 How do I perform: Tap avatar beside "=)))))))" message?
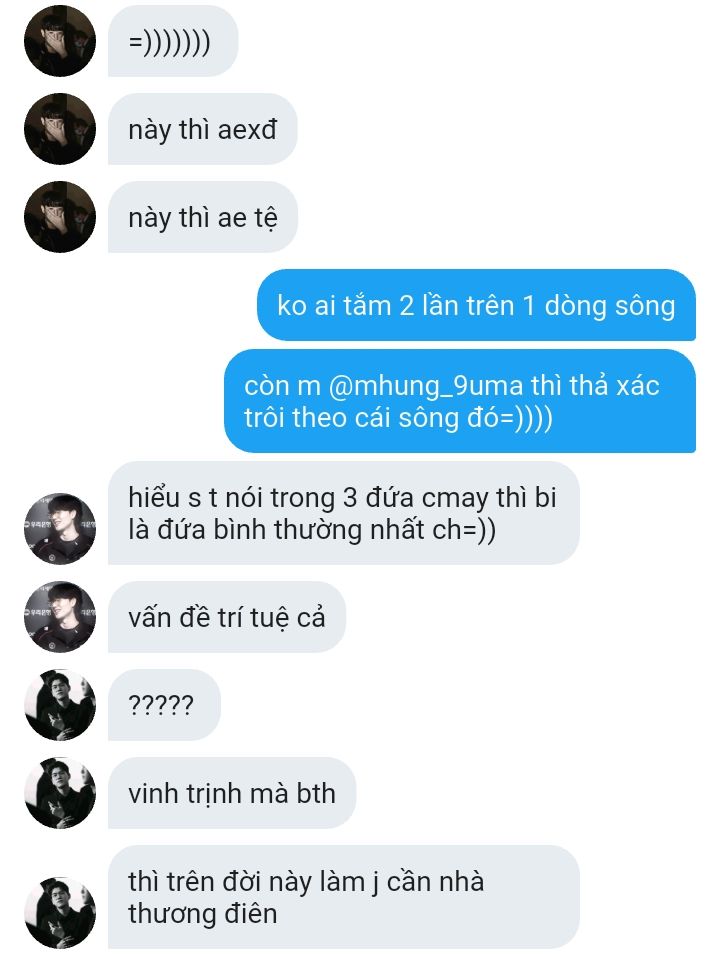pyautogui.click(x=60, y=41)
